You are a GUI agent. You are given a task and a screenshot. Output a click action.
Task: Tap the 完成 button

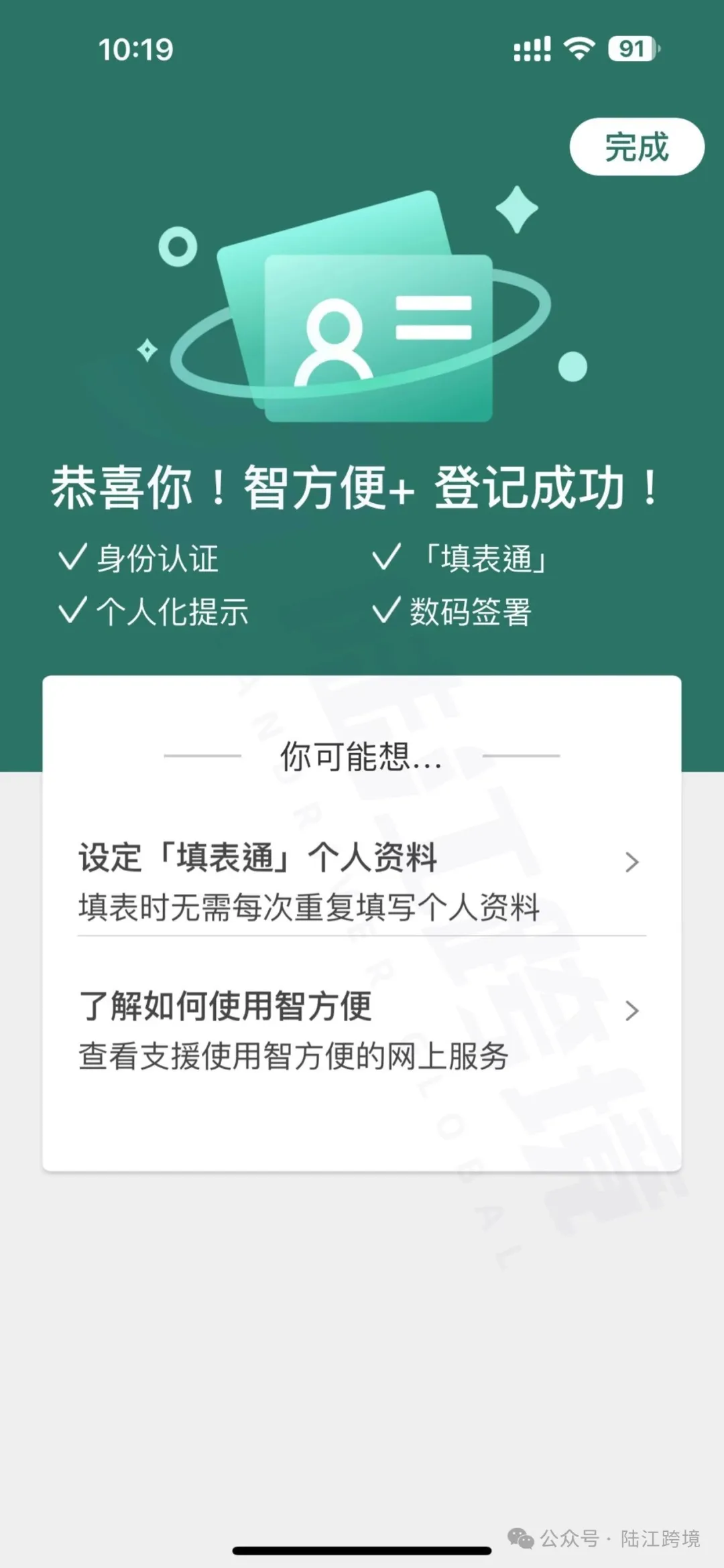click(x=636, y=147)
